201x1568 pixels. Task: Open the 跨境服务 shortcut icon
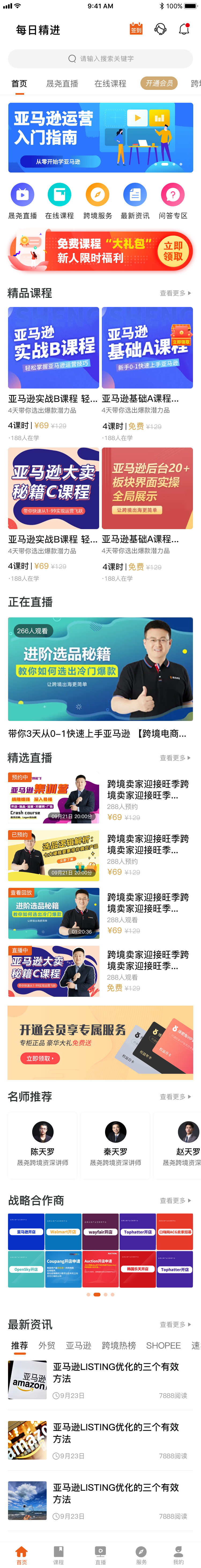click(97, 202)
